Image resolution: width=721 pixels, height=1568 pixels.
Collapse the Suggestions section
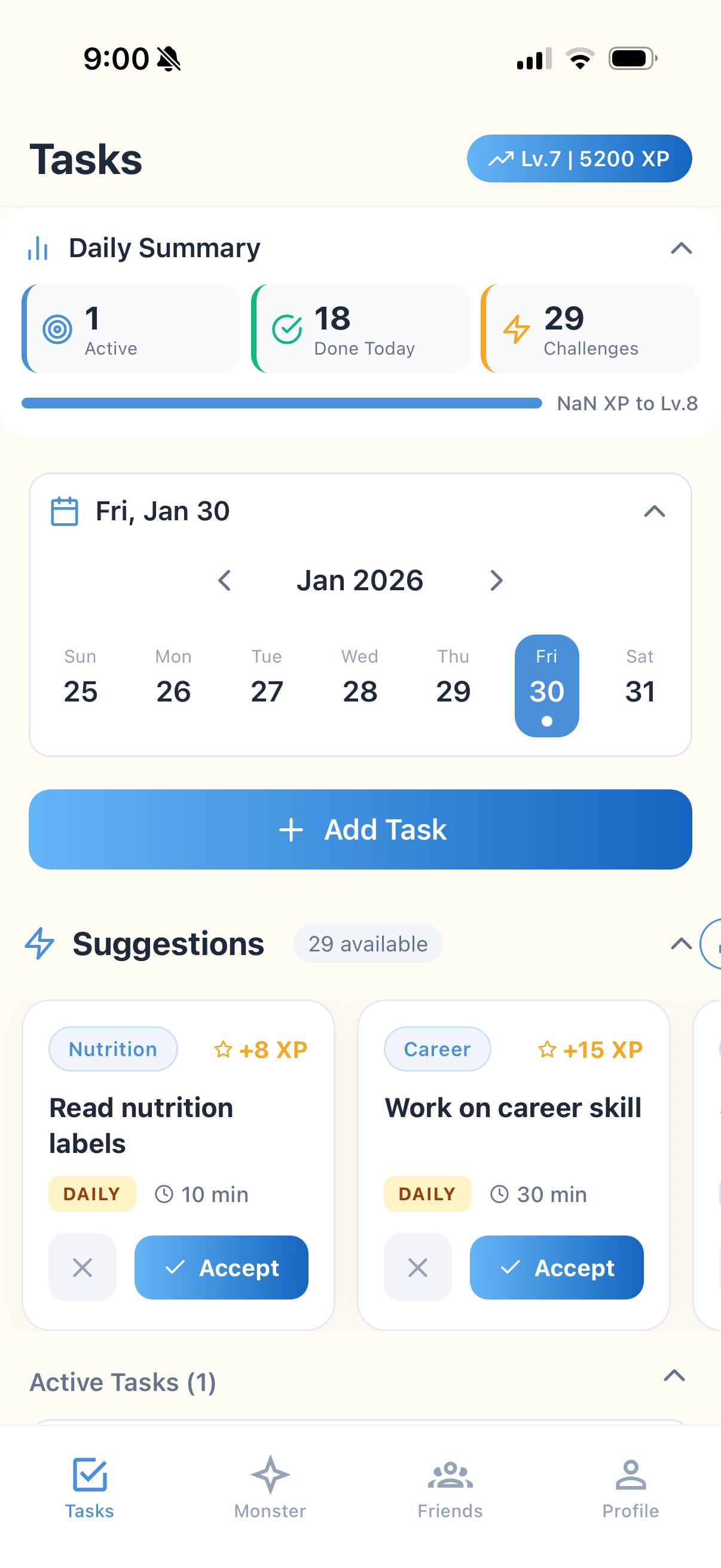[680, 944]
